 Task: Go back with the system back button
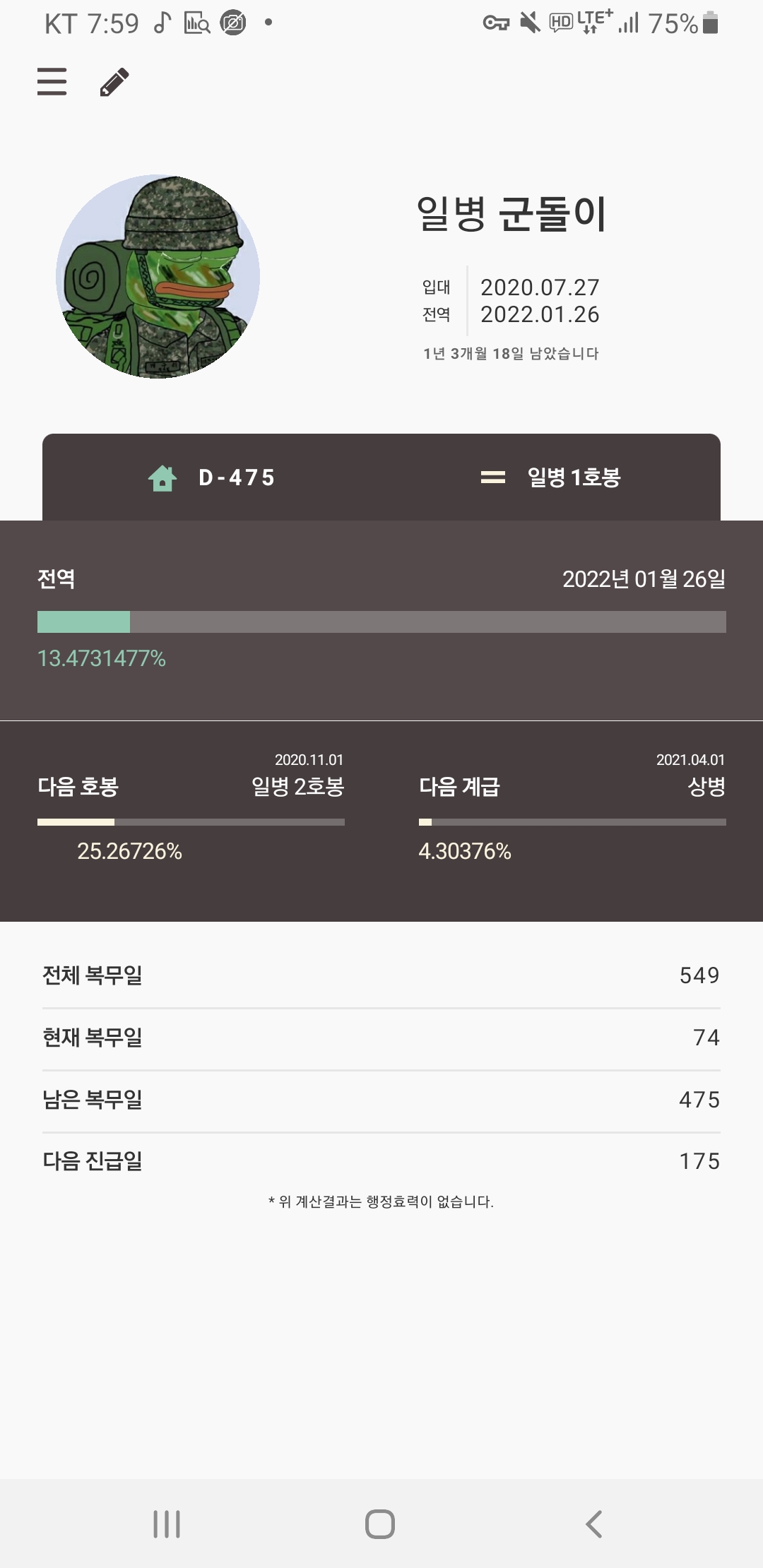[594, 1524]
